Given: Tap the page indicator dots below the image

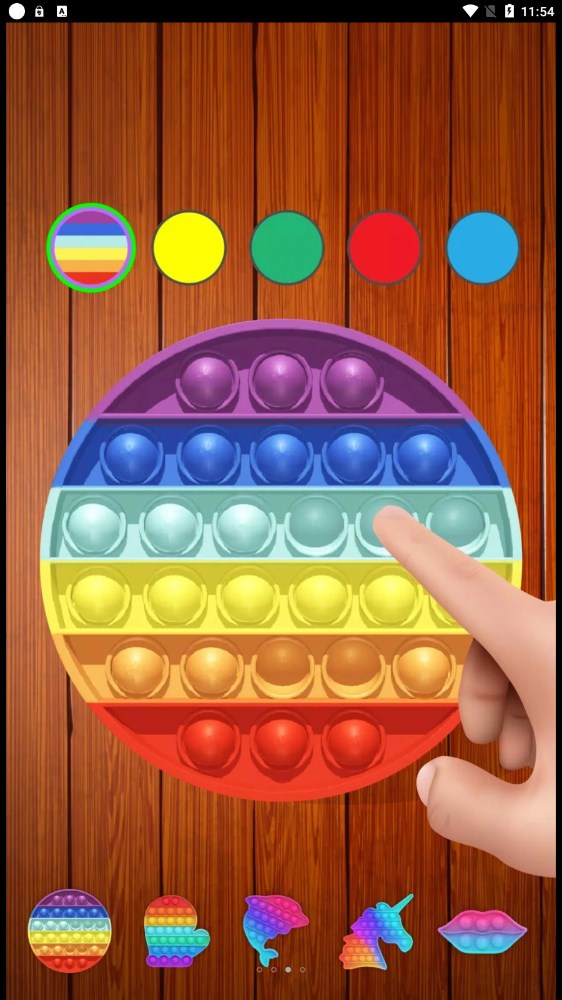Looking at the screenshot, I should tap(281, 969).
